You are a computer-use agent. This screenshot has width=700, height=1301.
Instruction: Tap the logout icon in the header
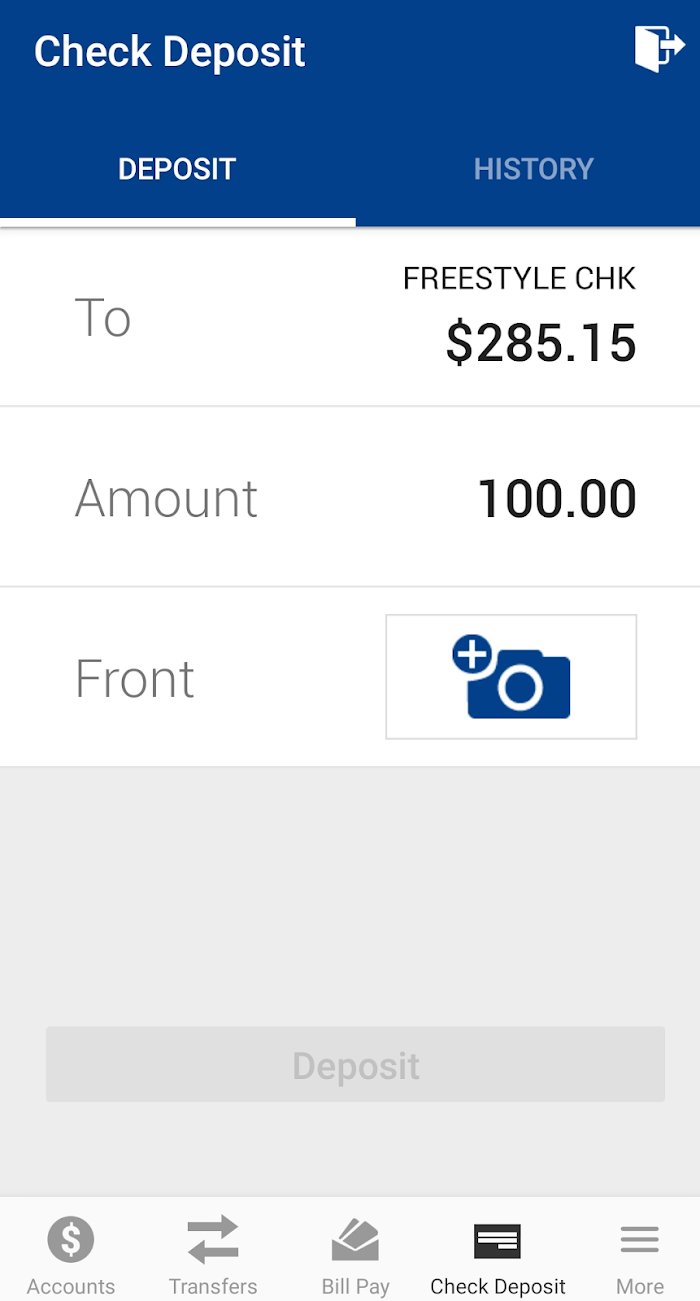660,49
